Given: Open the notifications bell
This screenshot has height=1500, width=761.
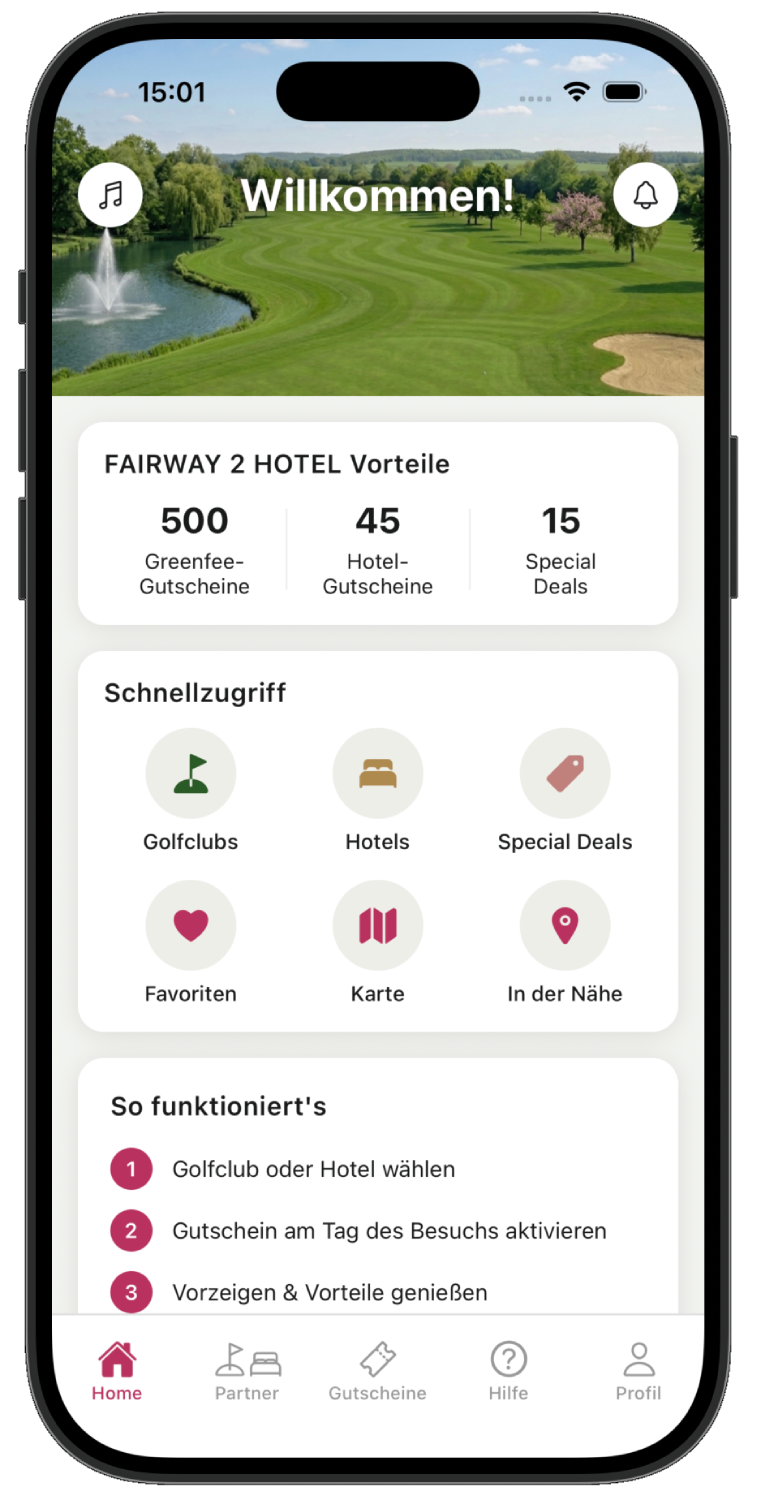Looking at the screenshot, I should tap(646, 195).
